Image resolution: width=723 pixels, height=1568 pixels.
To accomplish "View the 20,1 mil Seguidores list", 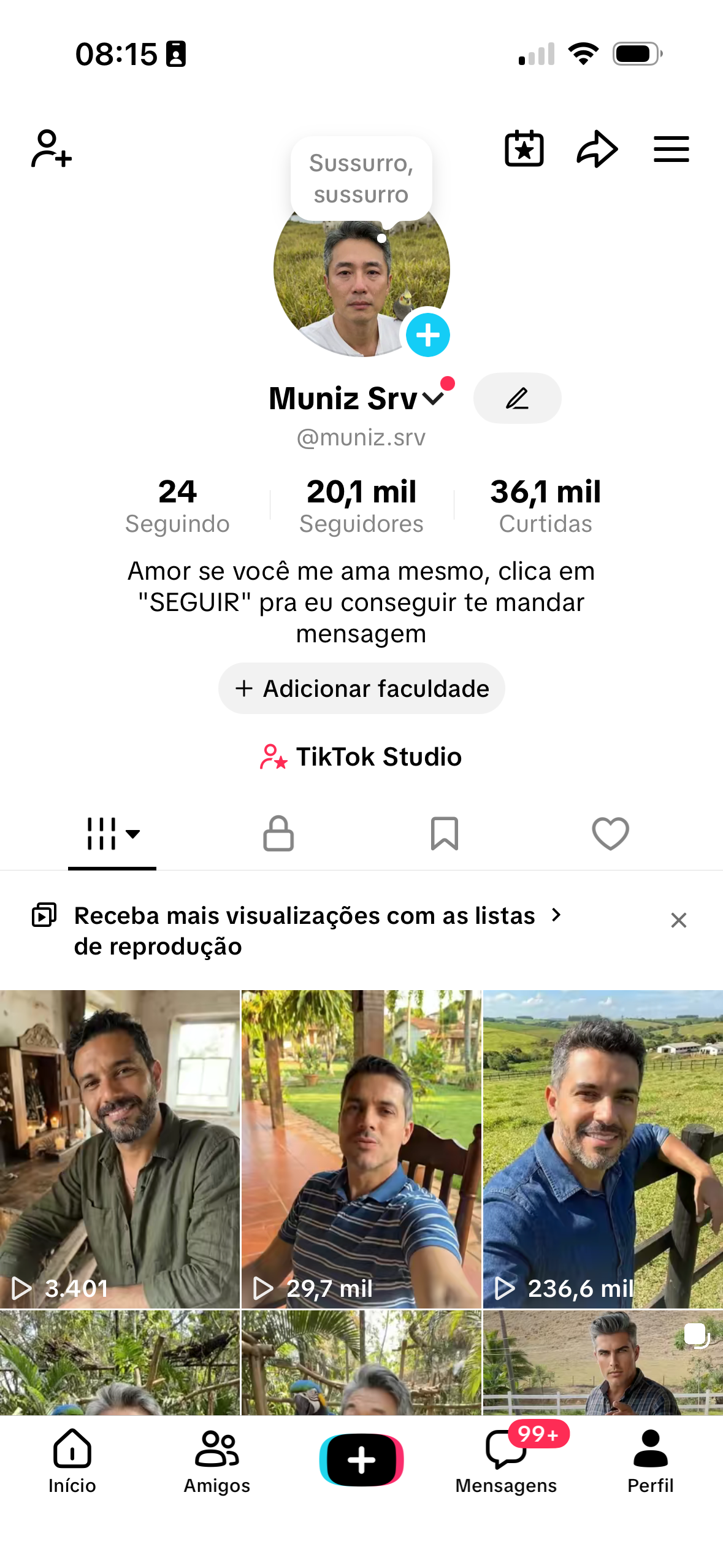I will tap(361, 505).
